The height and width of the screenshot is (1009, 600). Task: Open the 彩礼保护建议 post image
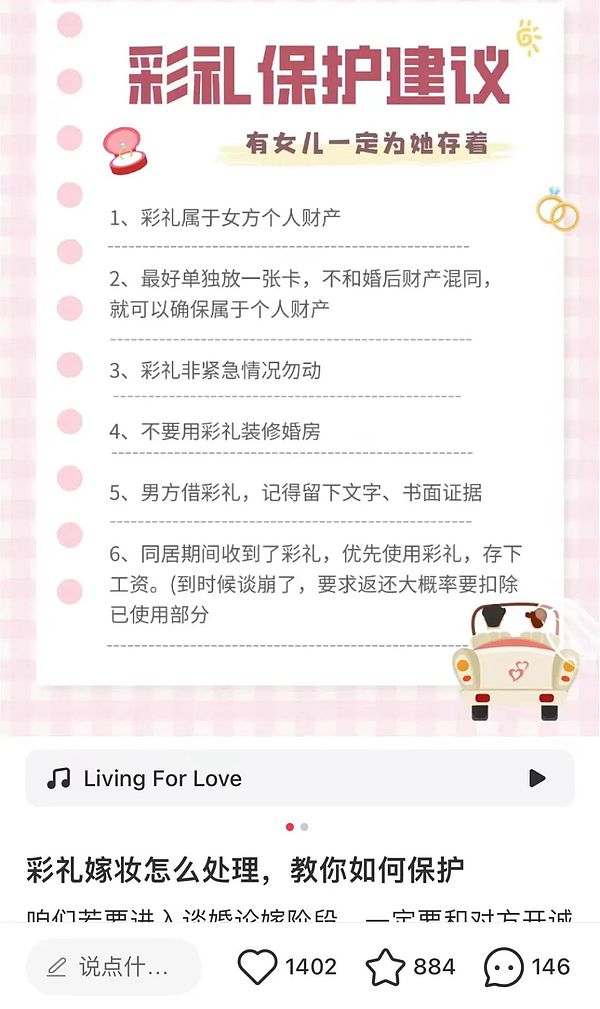[x=300, y=370]
